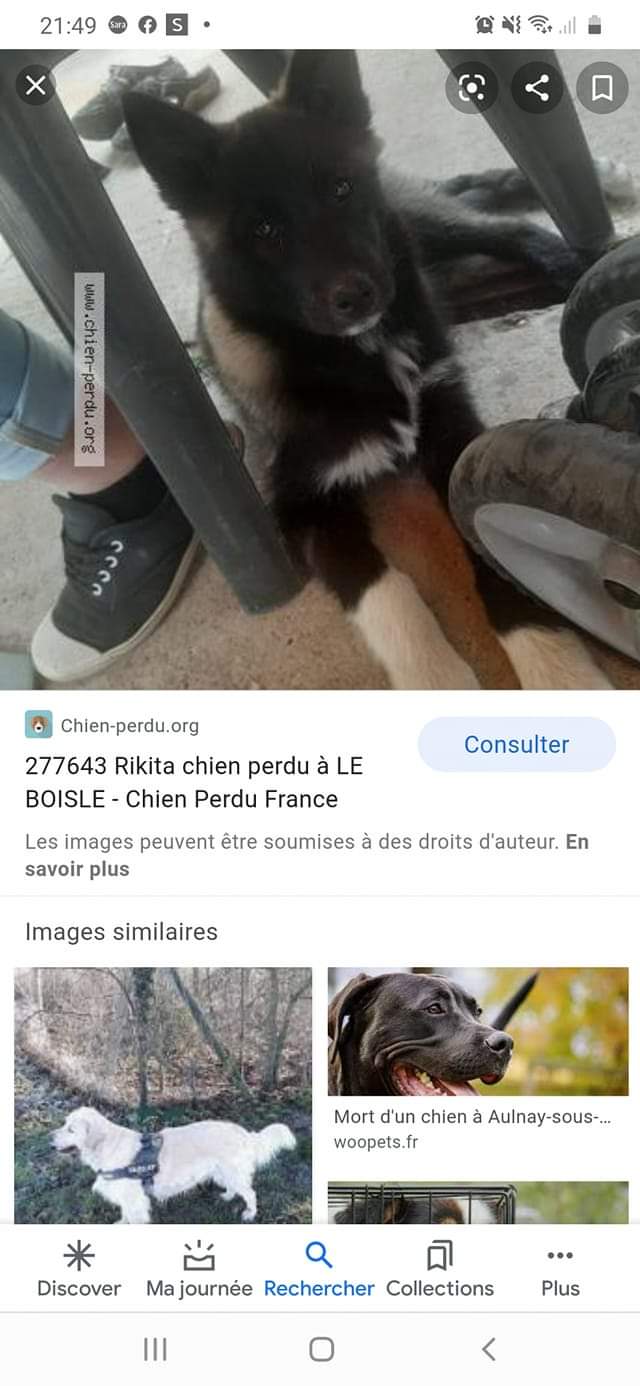The image size is (640, 1386).
Task: Select the Rechercher tab
Action: coord(319,1268)
